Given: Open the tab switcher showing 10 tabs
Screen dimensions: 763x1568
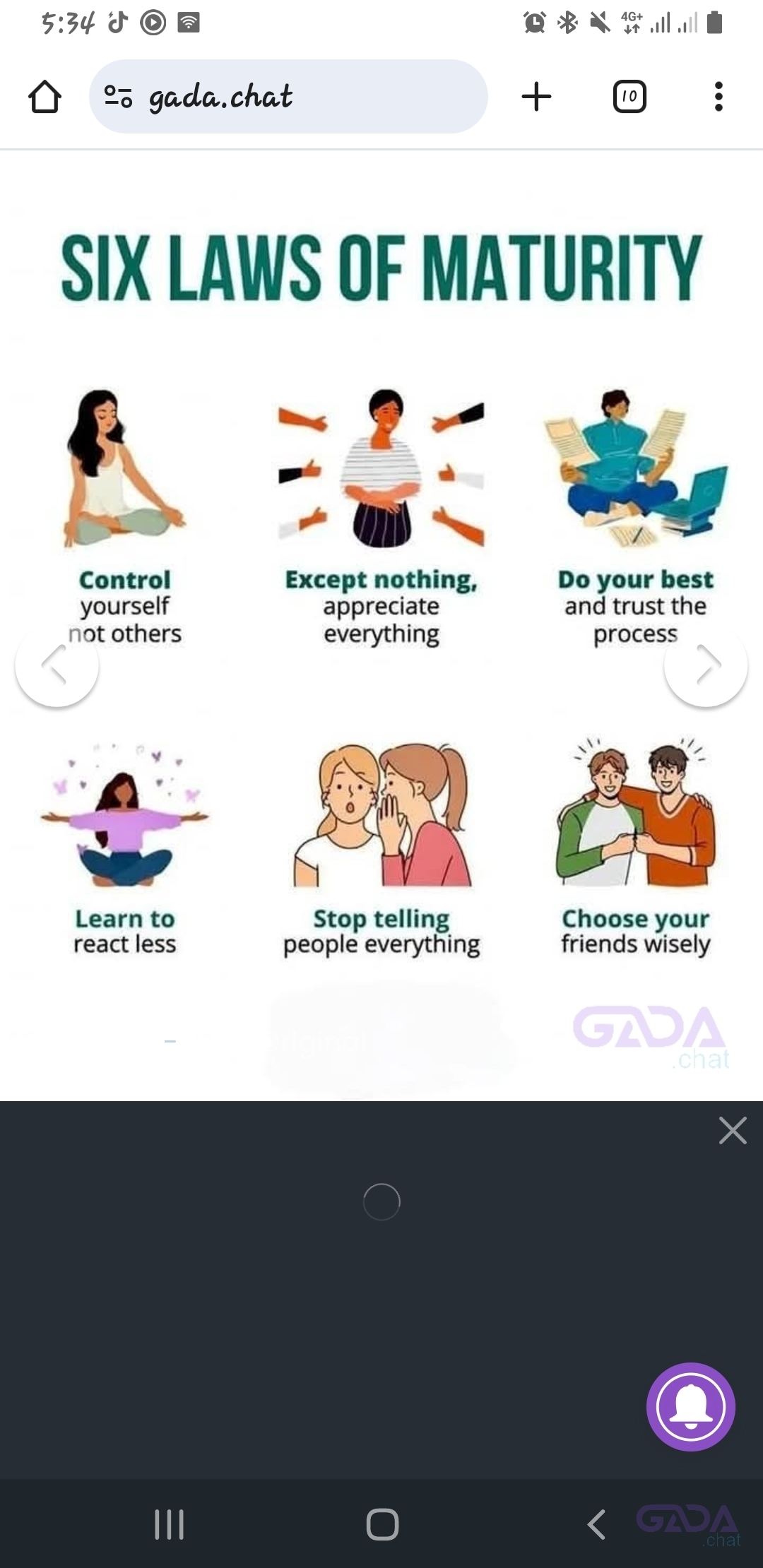Looking at the screenshot, I should [x=629, y=97].
